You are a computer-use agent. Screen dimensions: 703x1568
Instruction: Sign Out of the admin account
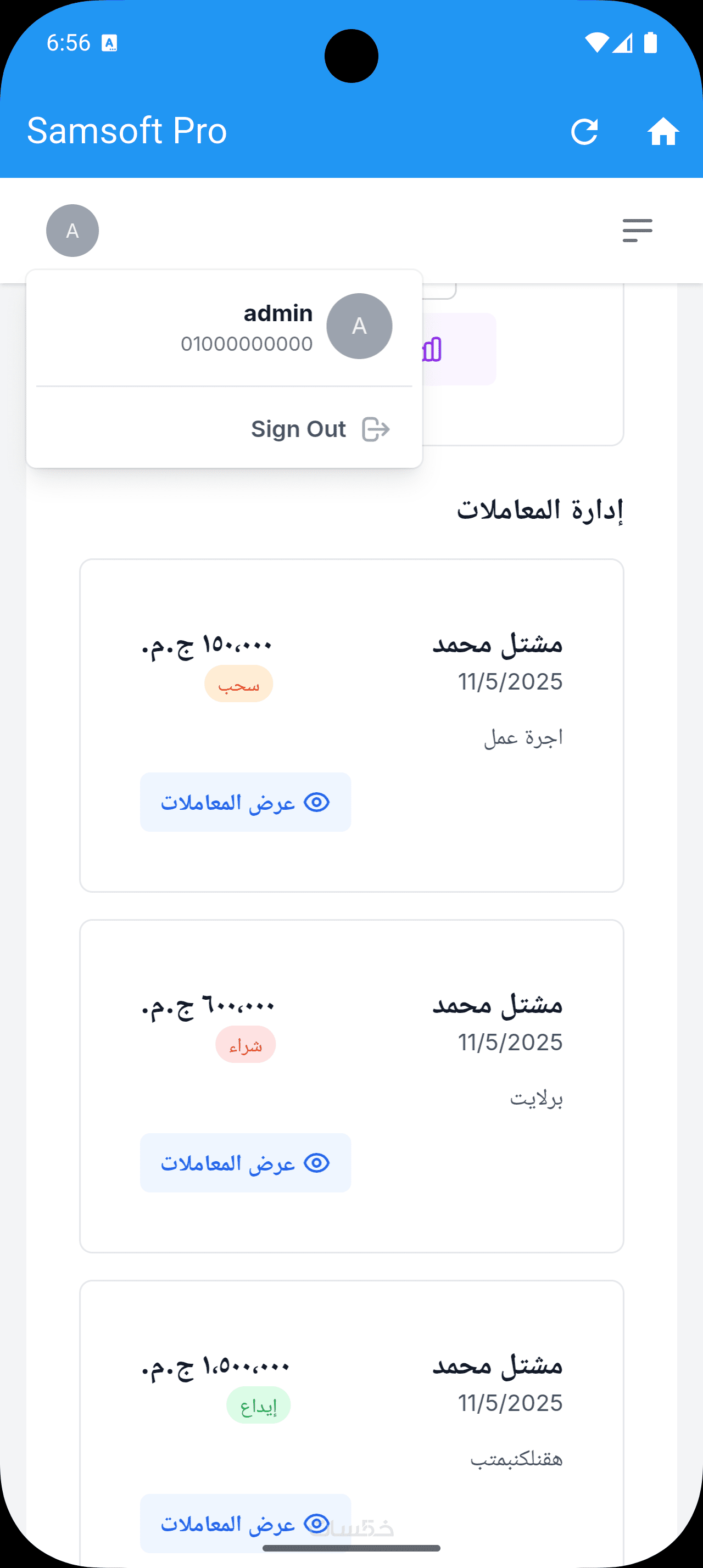[320, 429]
